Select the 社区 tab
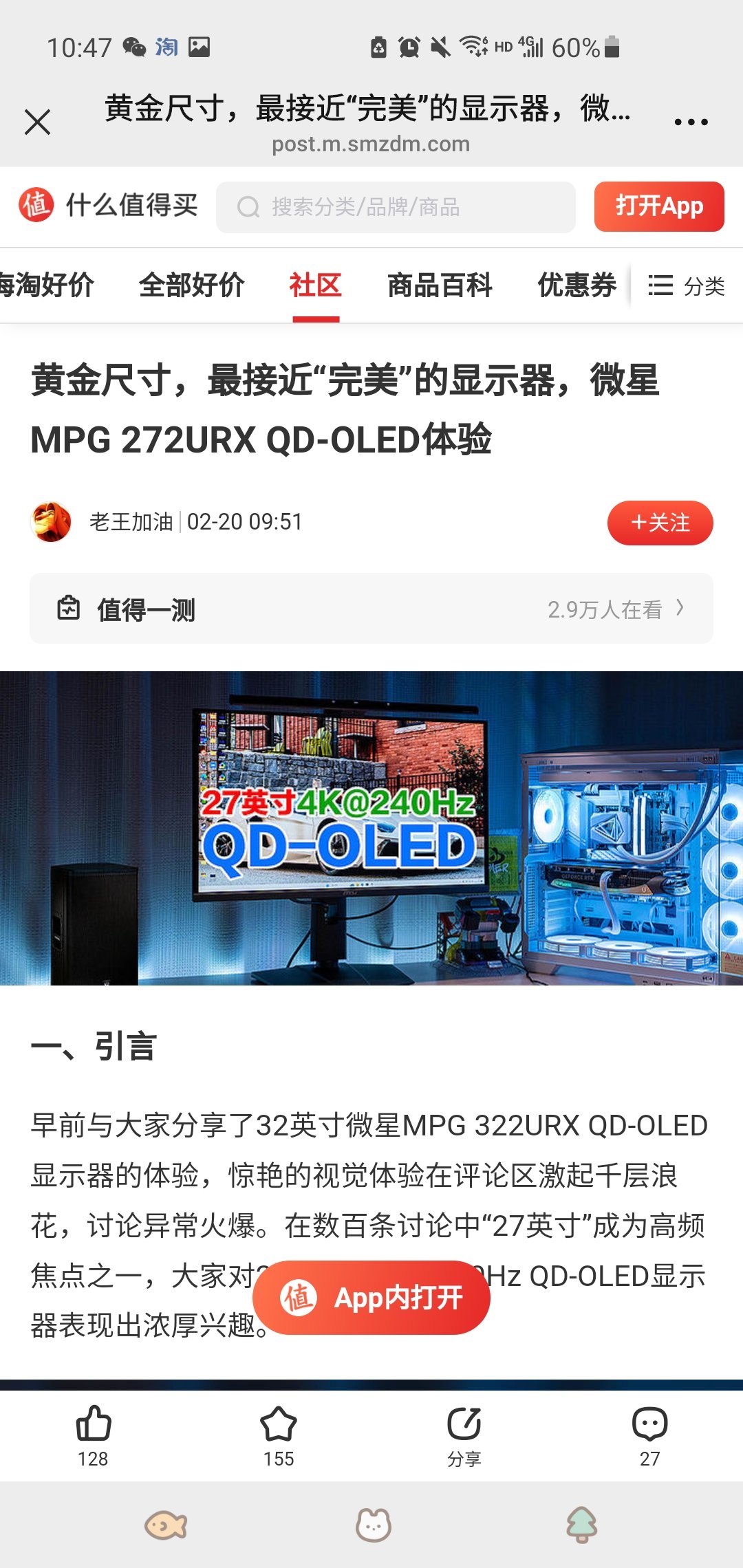The image size is (743, 1568). pos(315,285)
